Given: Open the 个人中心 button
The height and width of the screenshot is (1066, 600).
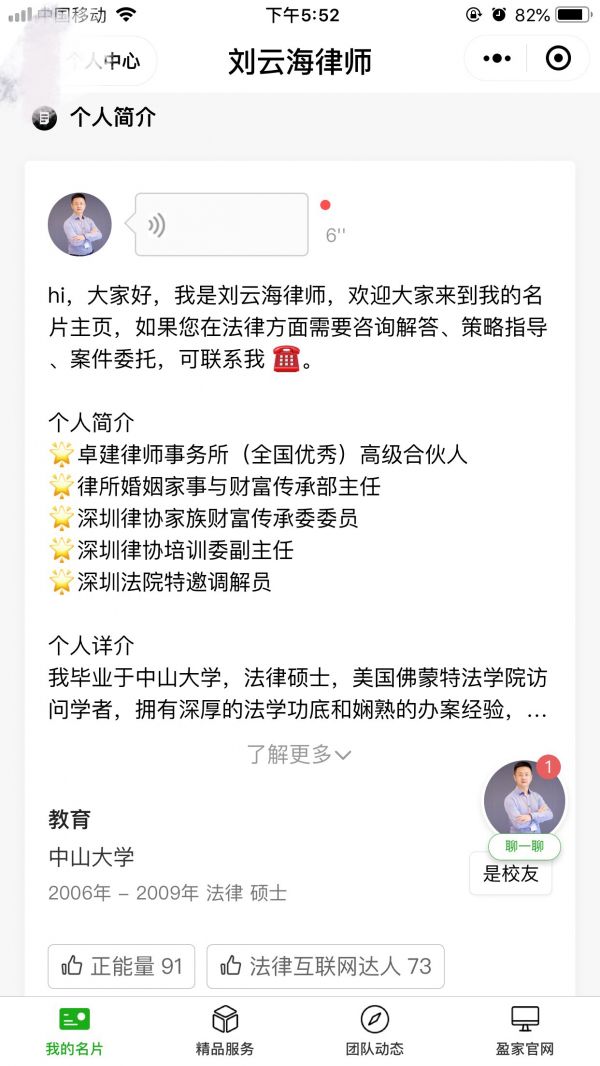Looking at the screenshot, I should click(x=105, y=61).
